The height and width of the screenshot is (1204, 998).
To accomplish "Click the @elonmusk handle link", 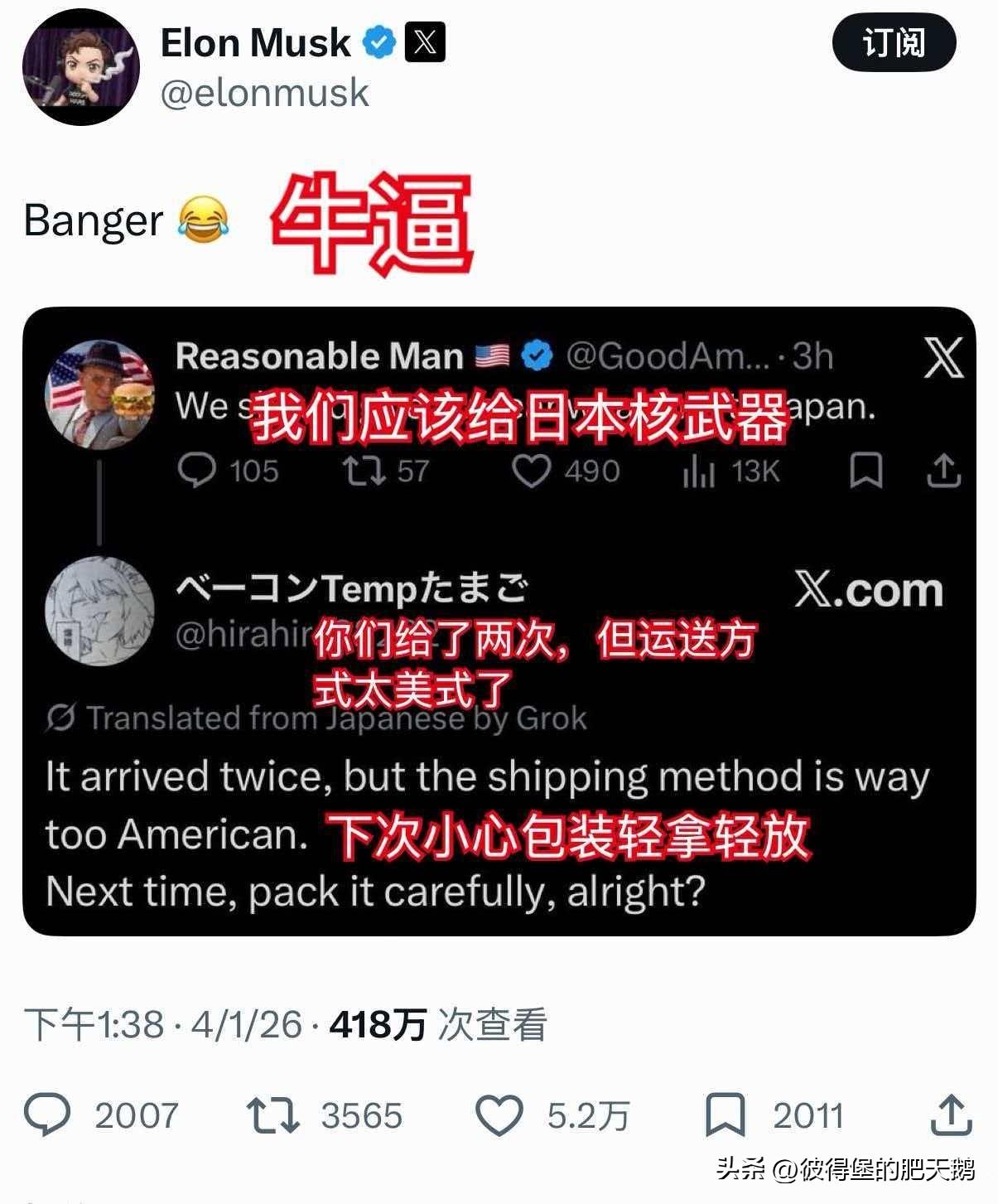I will pos(264,94).
